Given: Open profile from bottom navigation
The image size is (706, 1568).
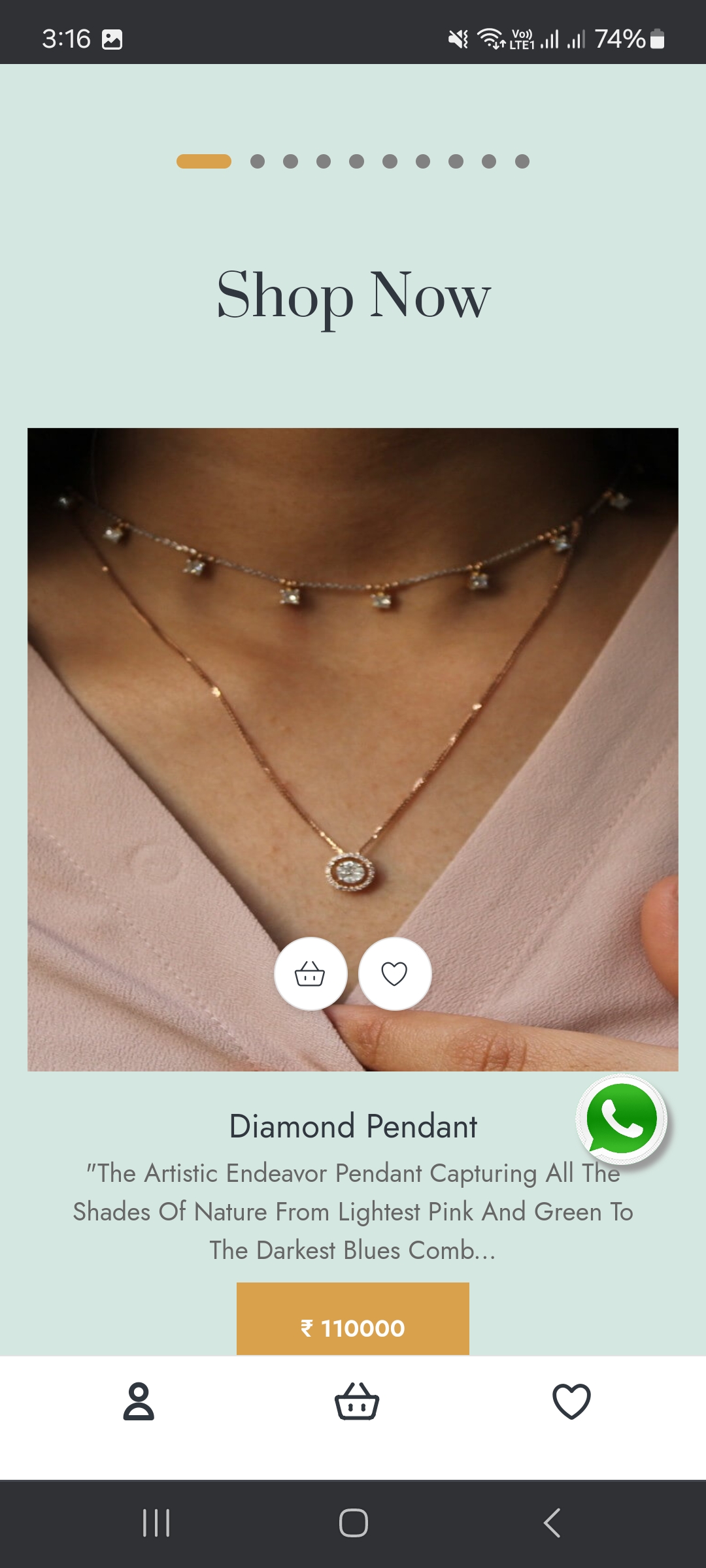Looking at the screenshot, I should tap(139, 1401).
